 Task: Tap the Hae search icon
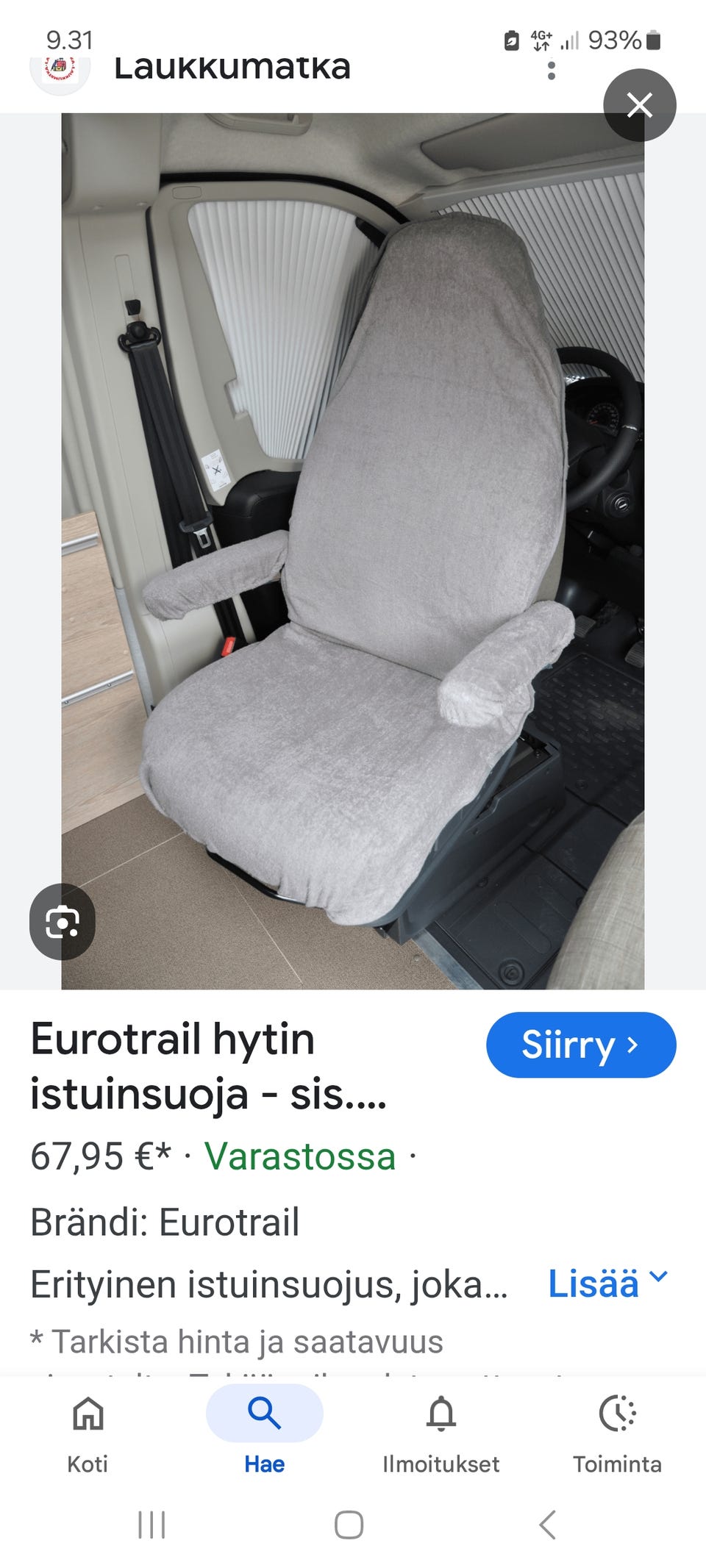(x=265, y=1413)
